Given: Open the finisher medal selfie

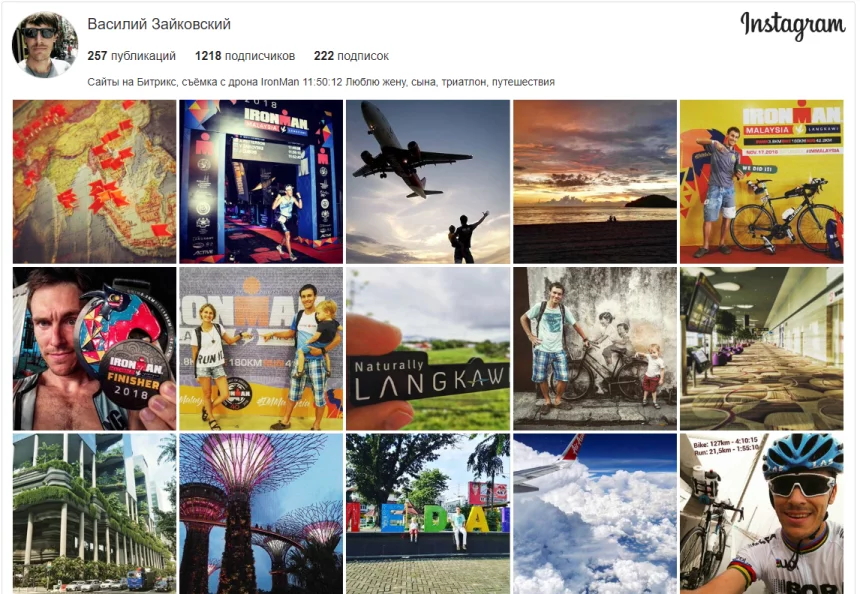Looking at the screenshot, I should 94,348.
